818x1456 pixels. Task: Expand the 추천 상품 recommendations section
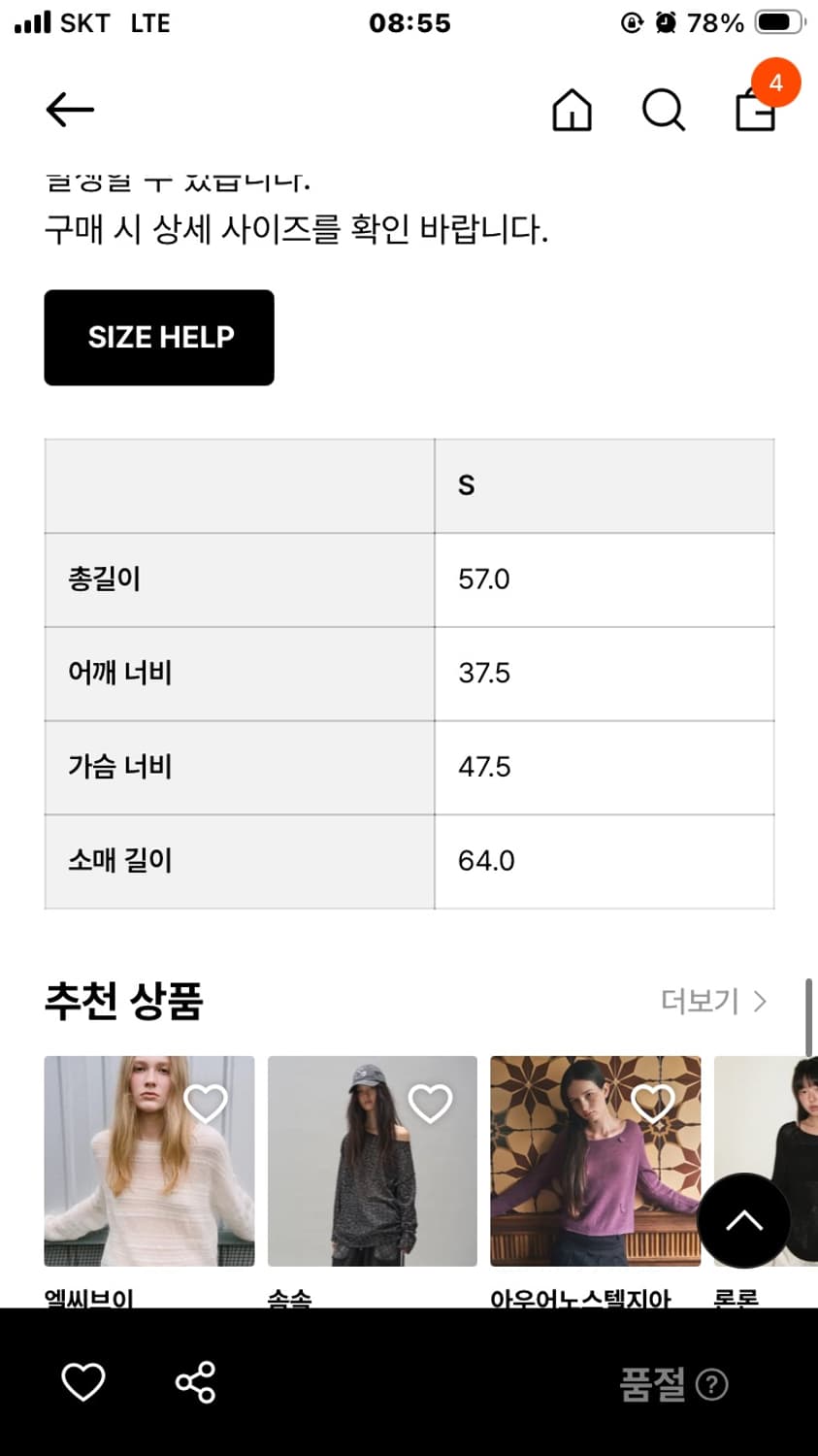pos(124,1001)
